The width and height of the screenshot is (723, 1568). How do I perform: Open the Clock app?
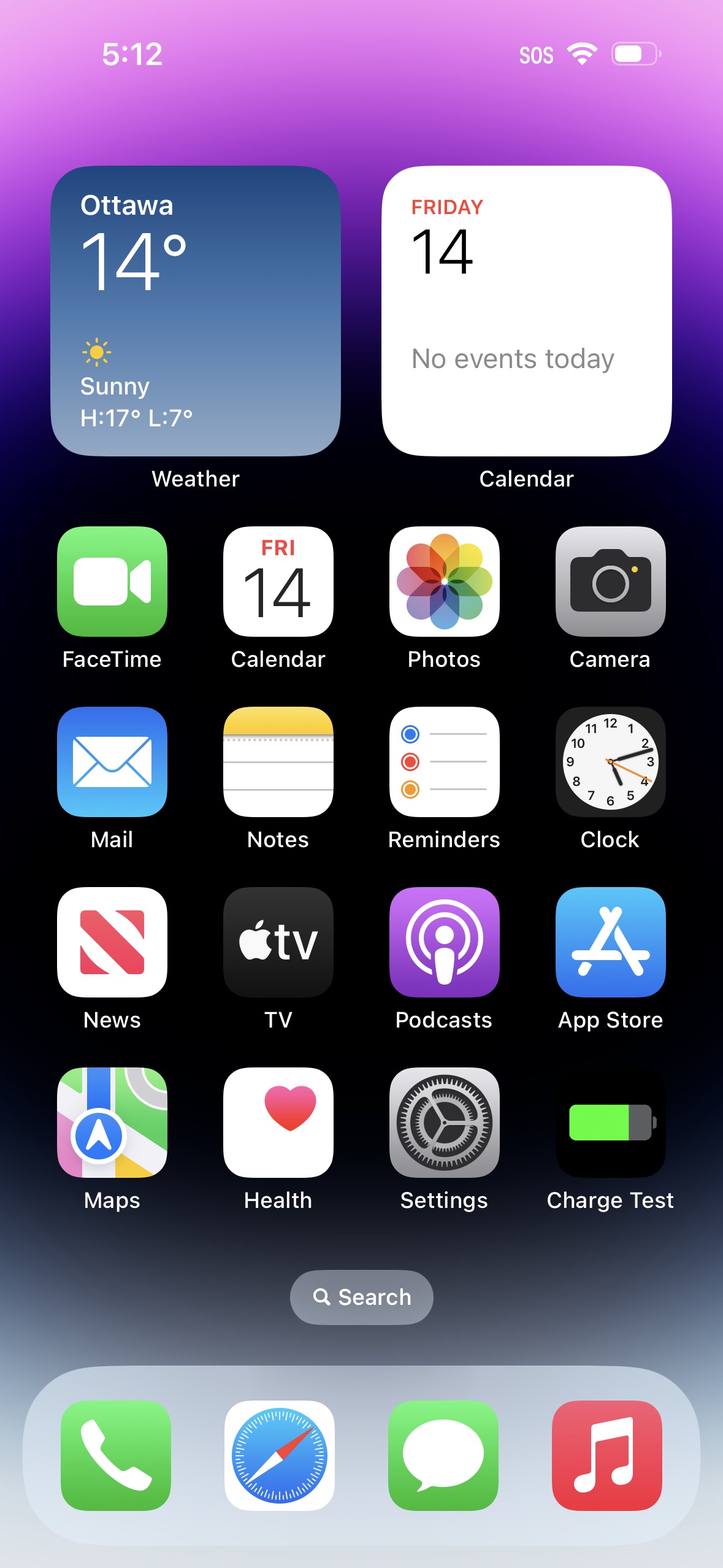(x=610, y=761)
